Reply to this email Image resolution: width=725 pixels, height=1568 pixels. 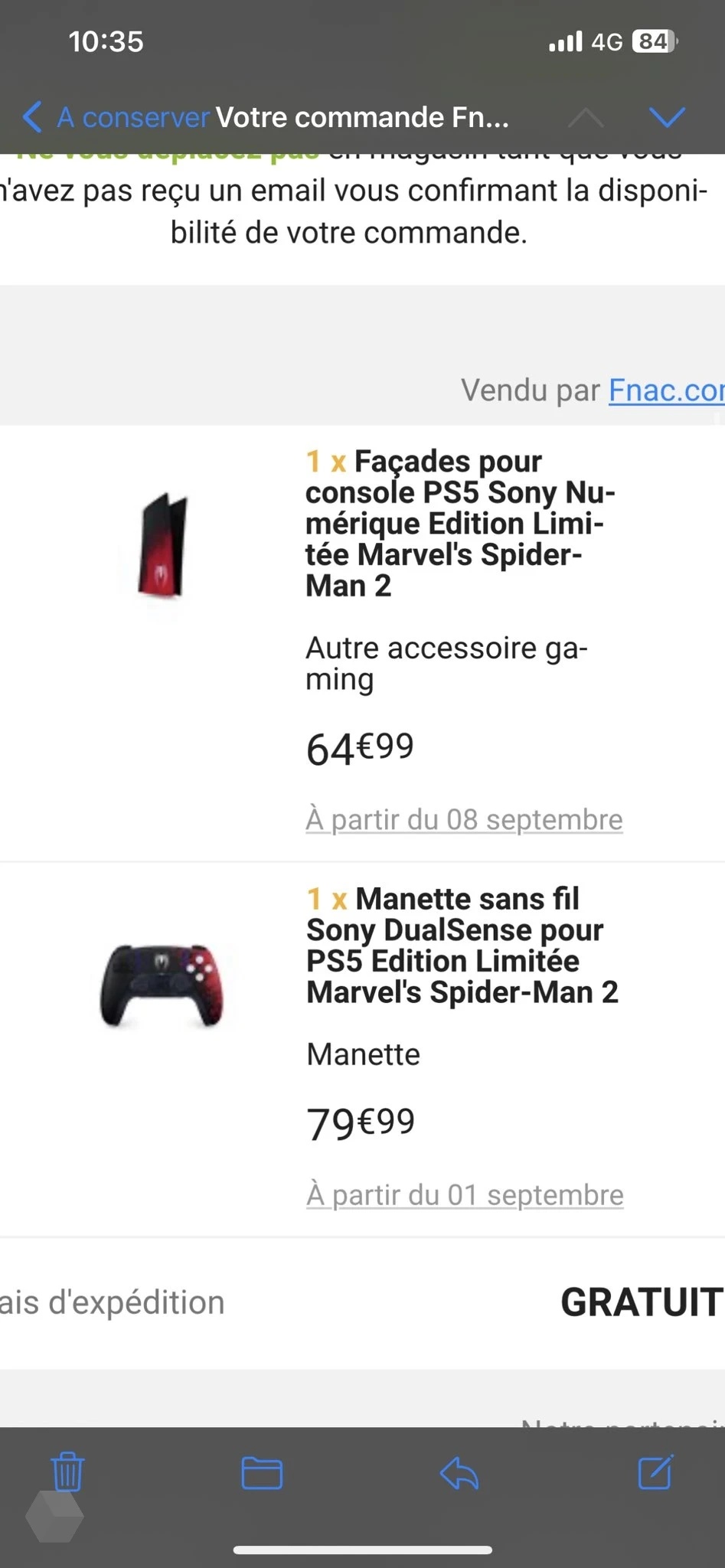coord(459,1472)
